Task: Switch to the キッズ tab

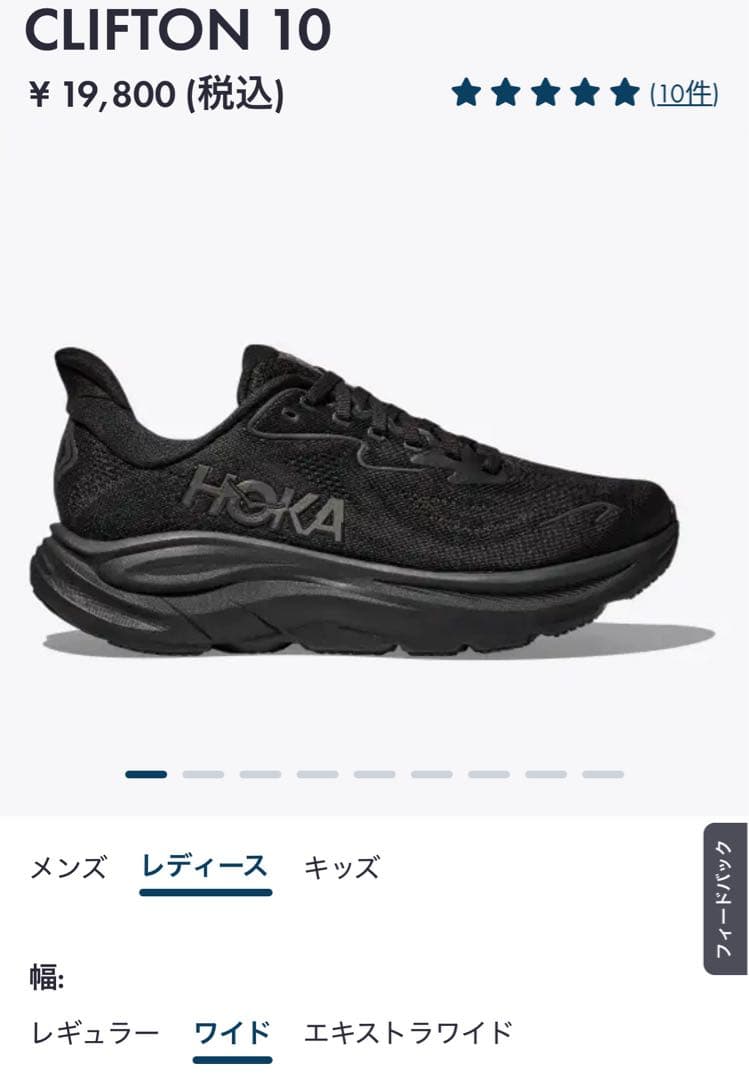Action: pyautogui.click(x=341, y=866)
